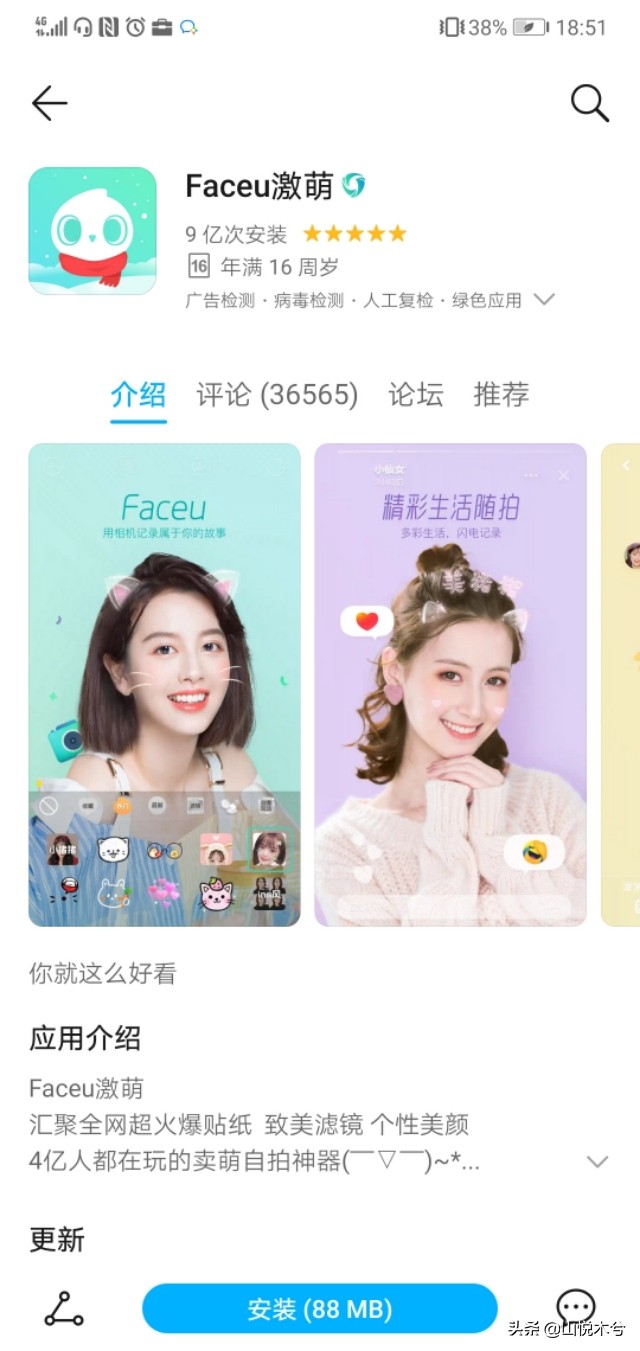Switch to the 评论 (36565) tab
640x1351 pixels.
click(x=277, y=395)
